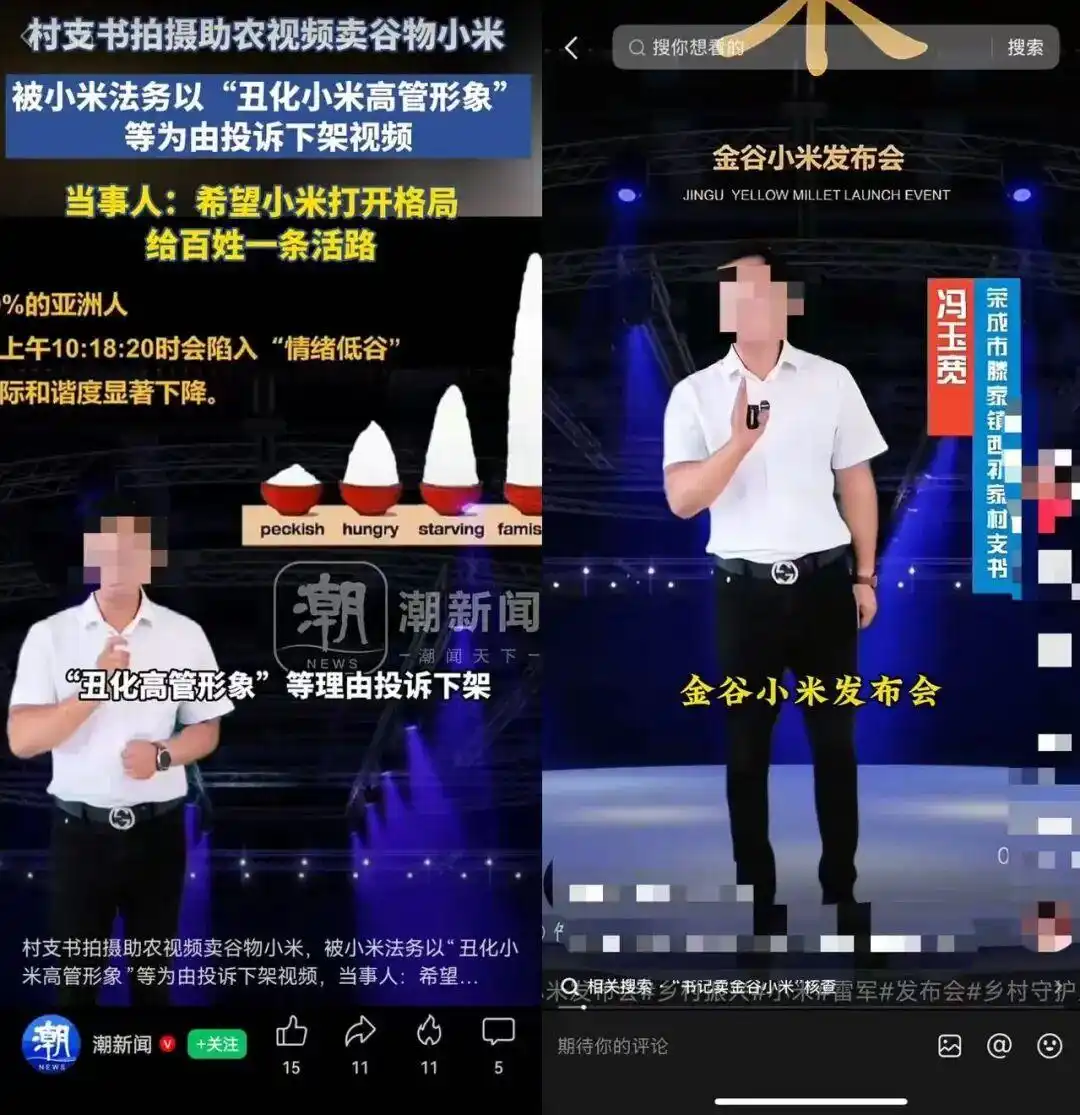The image size is (1080, 1115).
Task: Like the video with the thumbs-up icon
Action: (293, 1030)
